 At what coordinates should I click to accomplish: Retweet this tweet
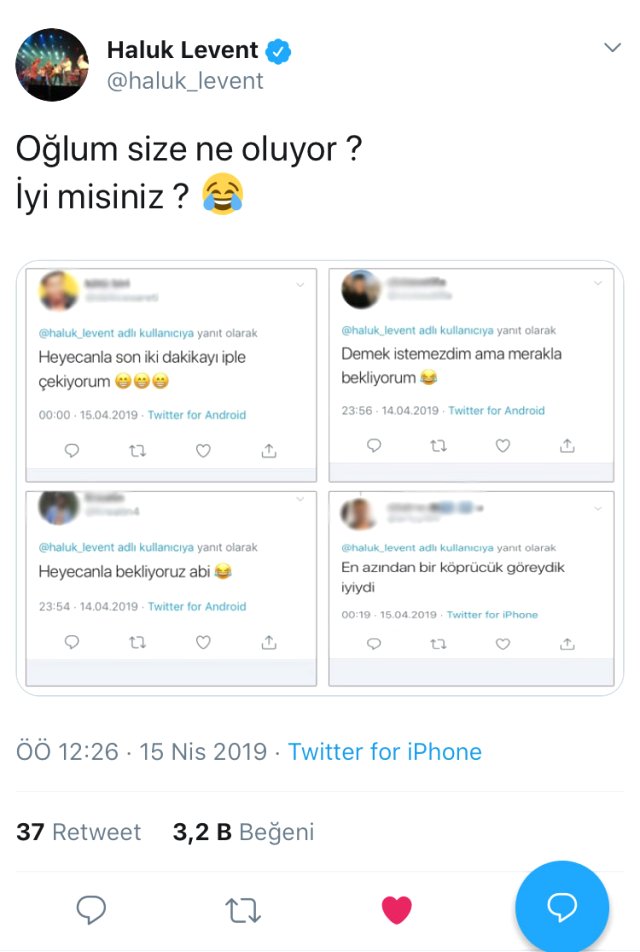[x=243, y=910]
